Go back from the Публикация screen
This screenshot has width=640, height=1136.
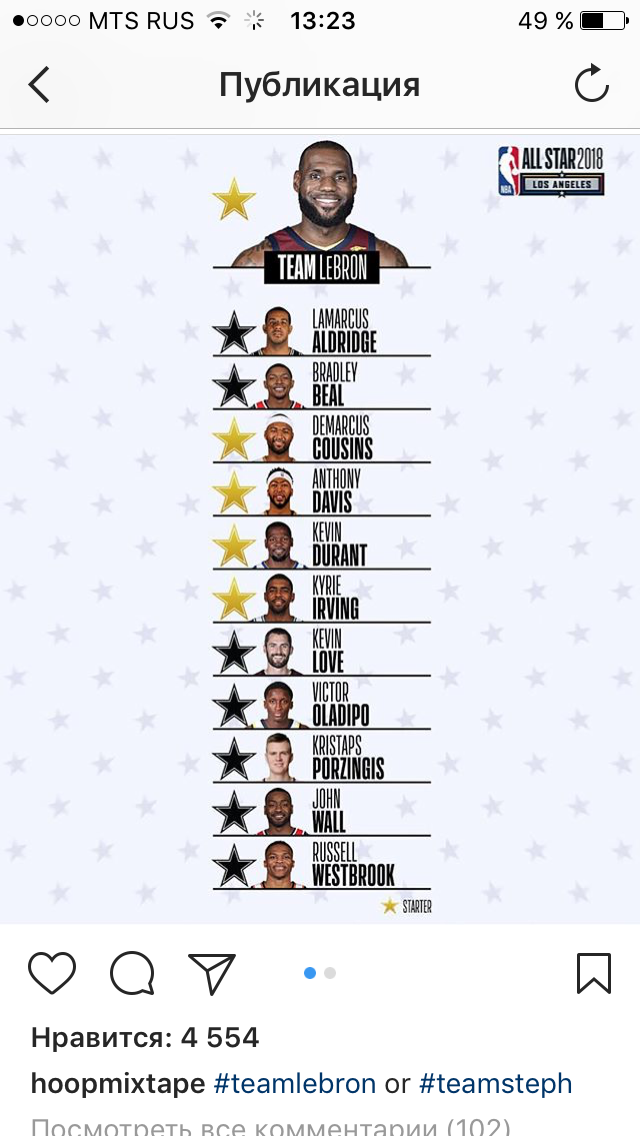pos(39,85)
